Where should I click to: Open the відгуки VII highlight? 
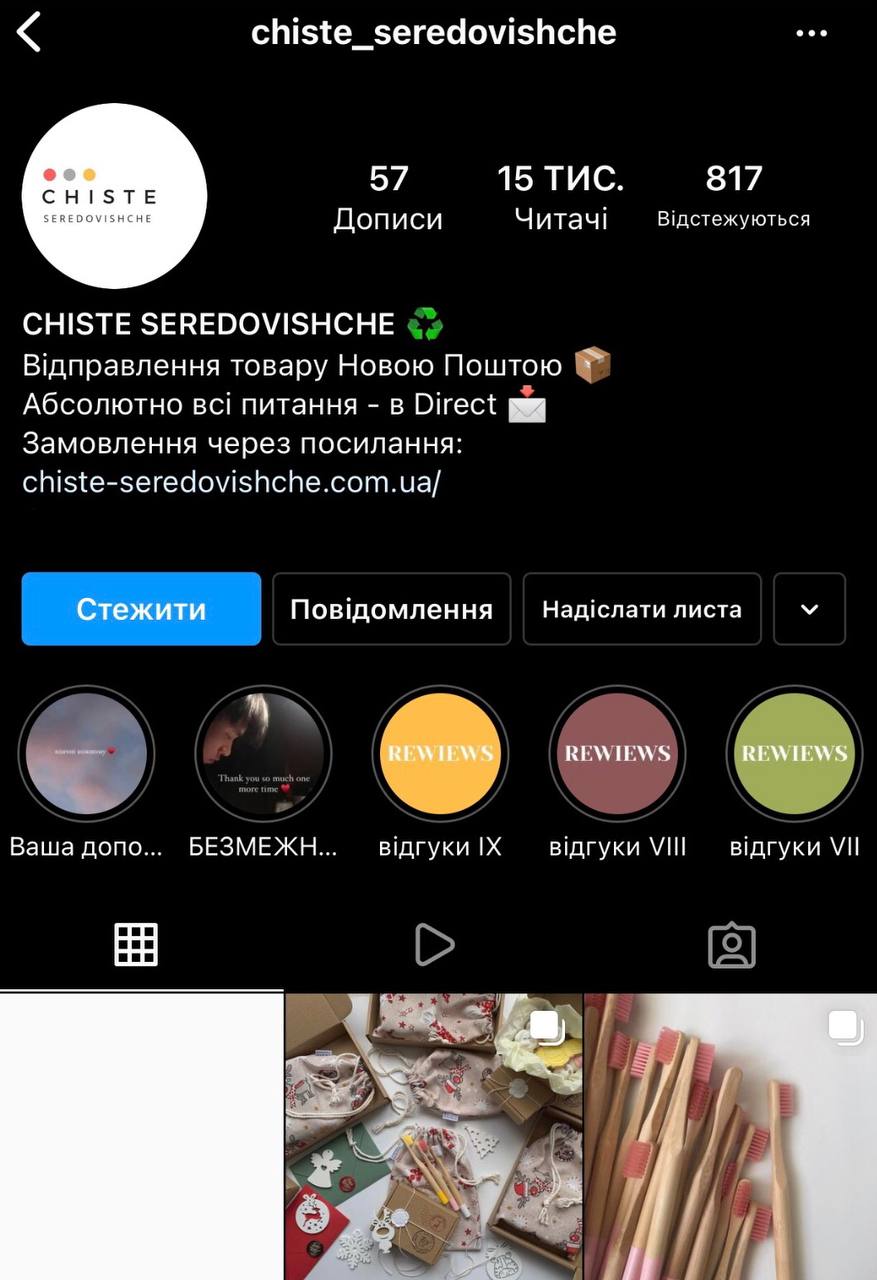click(794, 753)
